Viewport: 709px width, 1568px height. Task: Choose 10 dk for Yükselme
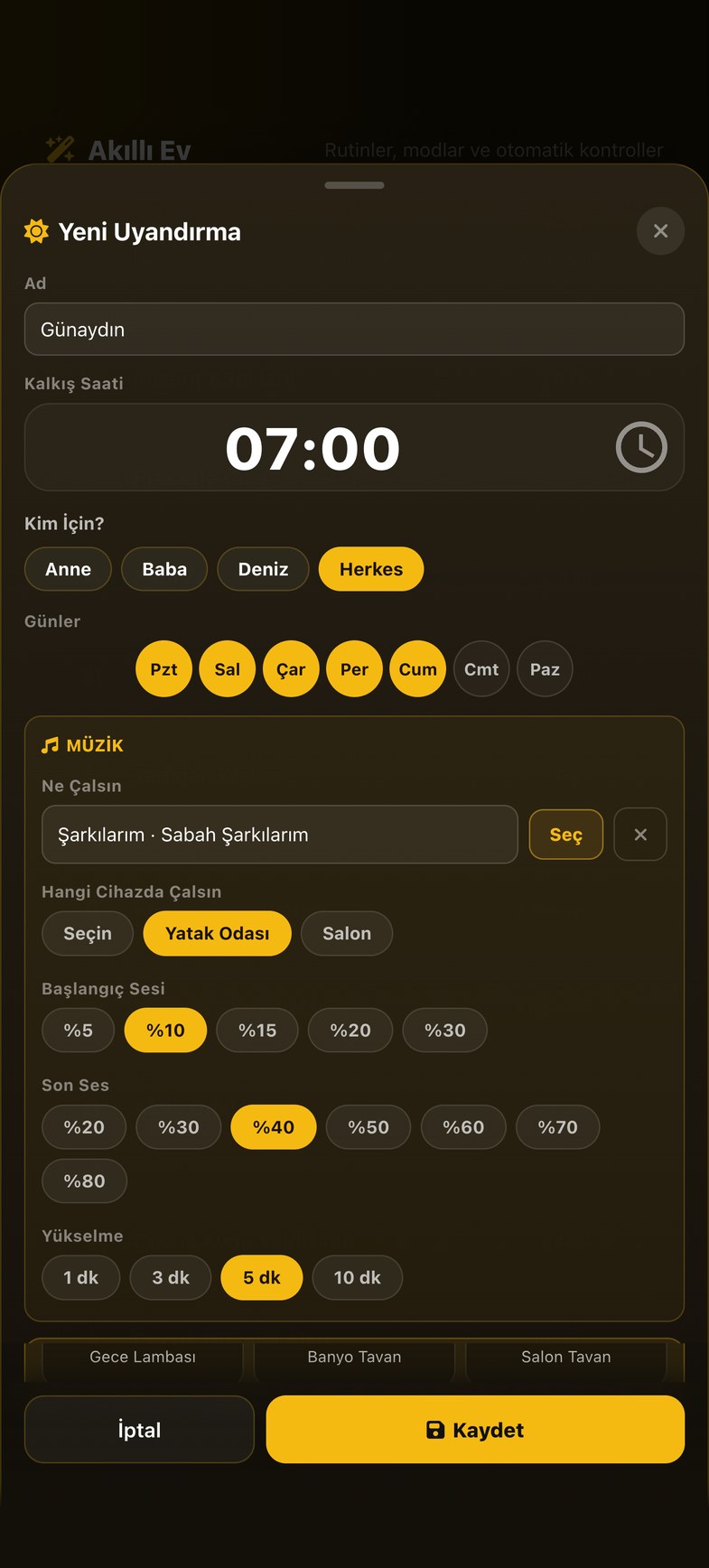pyautogui.click(x=357, y=1277)
